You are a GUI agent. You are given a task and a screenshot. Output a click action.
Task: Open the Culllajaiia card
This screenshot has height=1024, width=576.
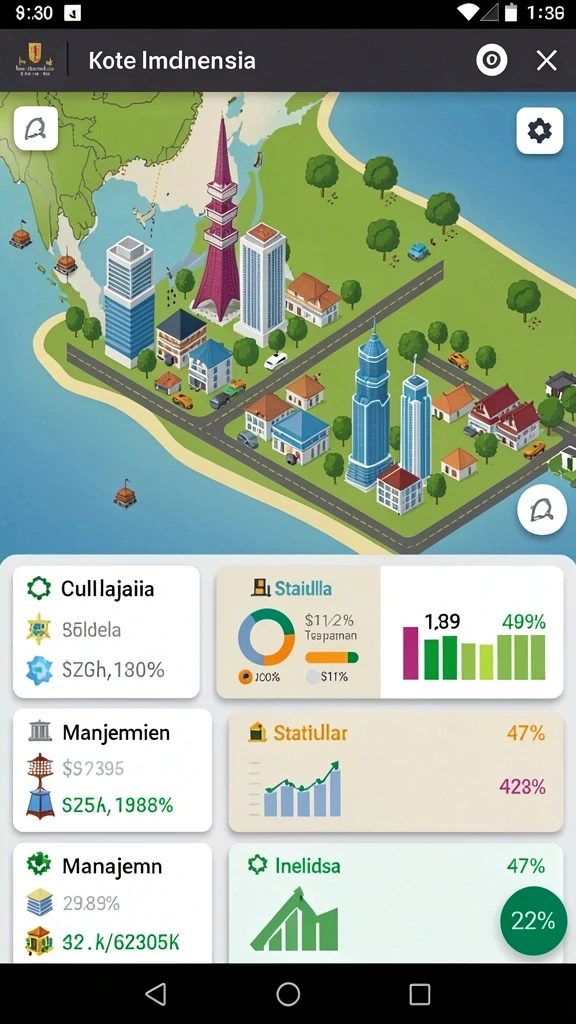(106, 632)
